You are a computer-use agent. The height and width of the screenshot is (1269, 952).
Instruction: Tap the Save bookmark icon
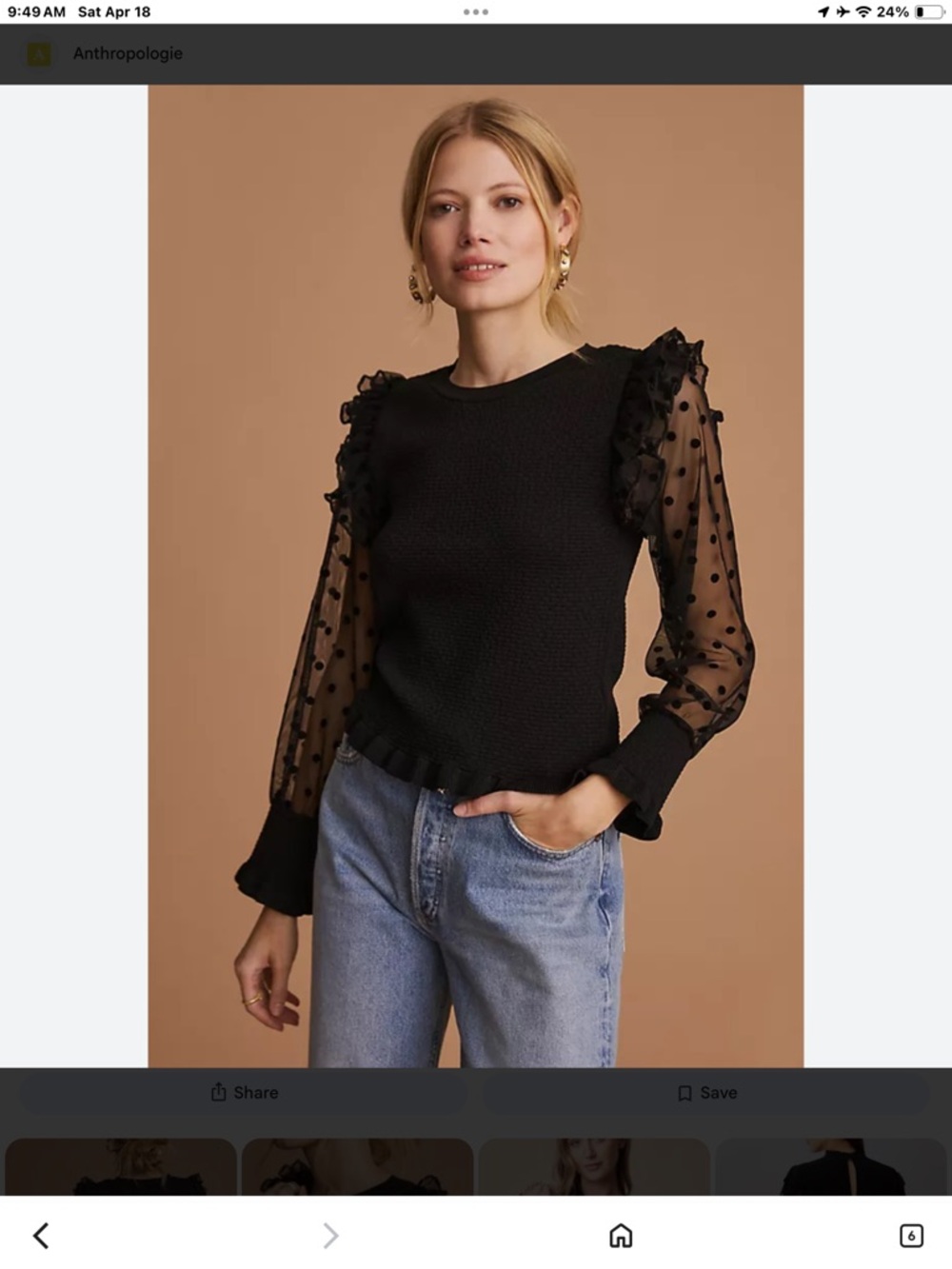click(x=684, y=1092)
